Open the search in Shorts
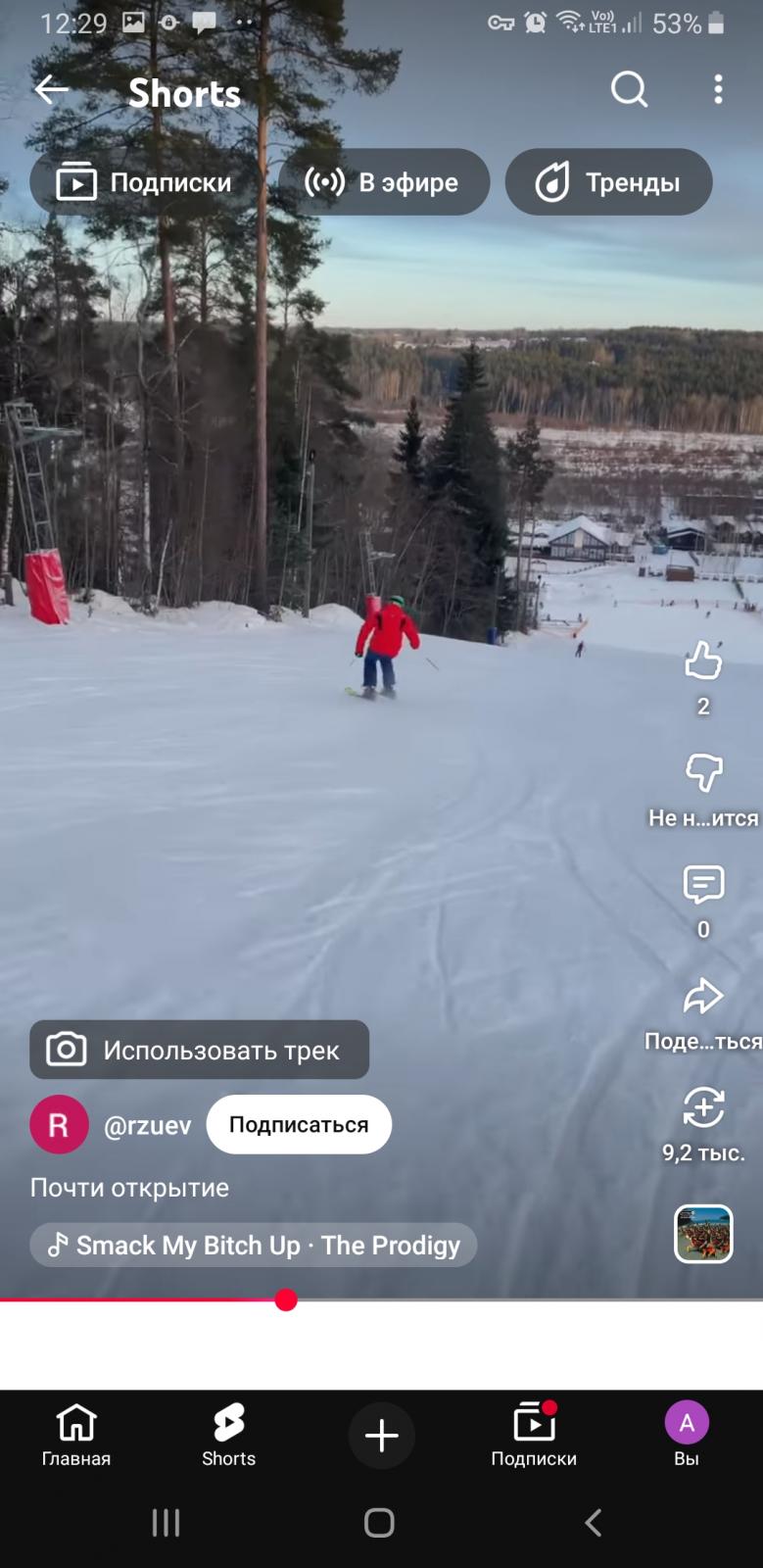The width and height of the screenshot is (763, 1568). point(629,90)
